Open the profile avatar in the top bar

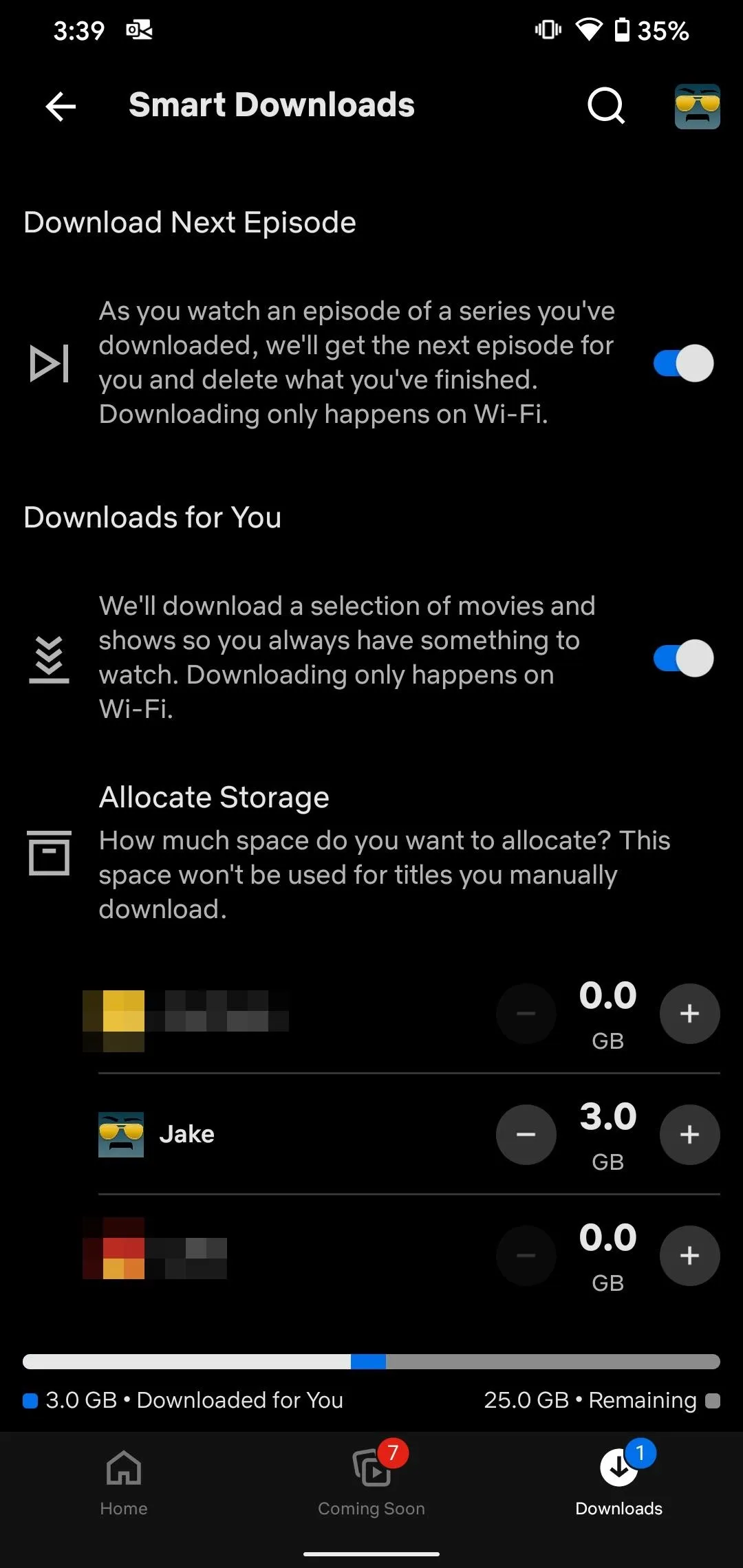click(x=697, y=107)
